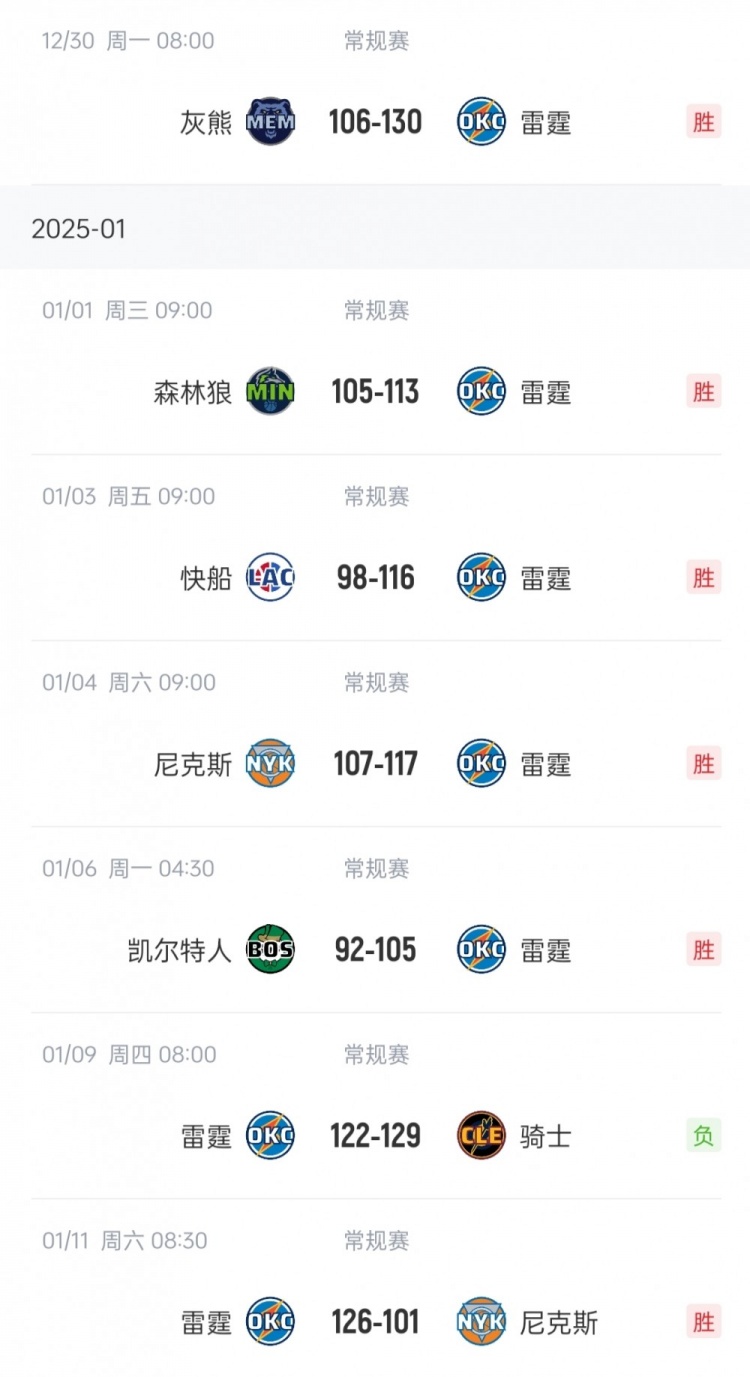This screenshot has width=750, height=1377.
Task: Open the 01/11 Thunder 126-101 Knicks game
Action: click(375, 1322)
